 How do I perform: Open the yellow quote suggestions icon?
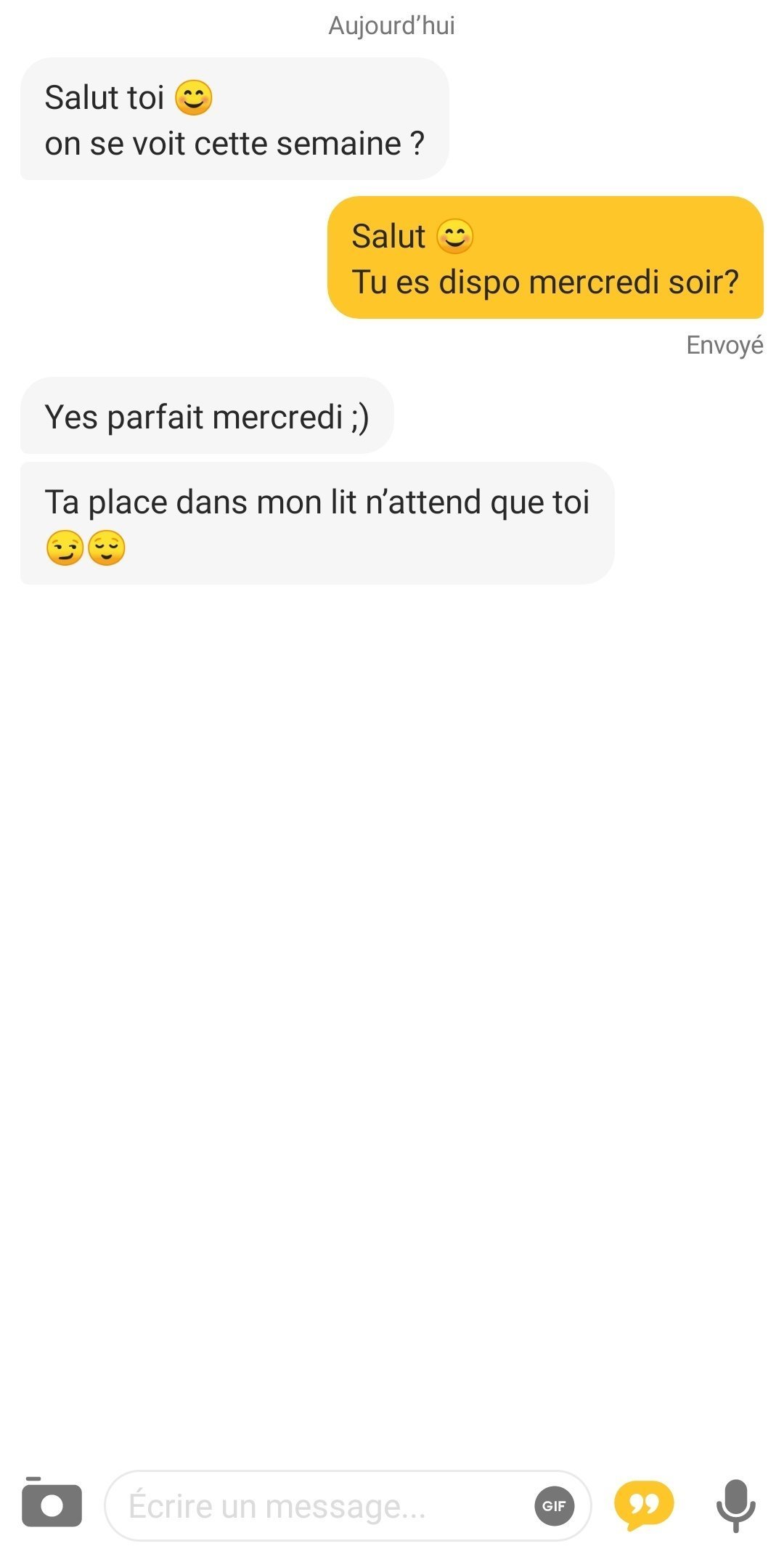pos(644,1505)
